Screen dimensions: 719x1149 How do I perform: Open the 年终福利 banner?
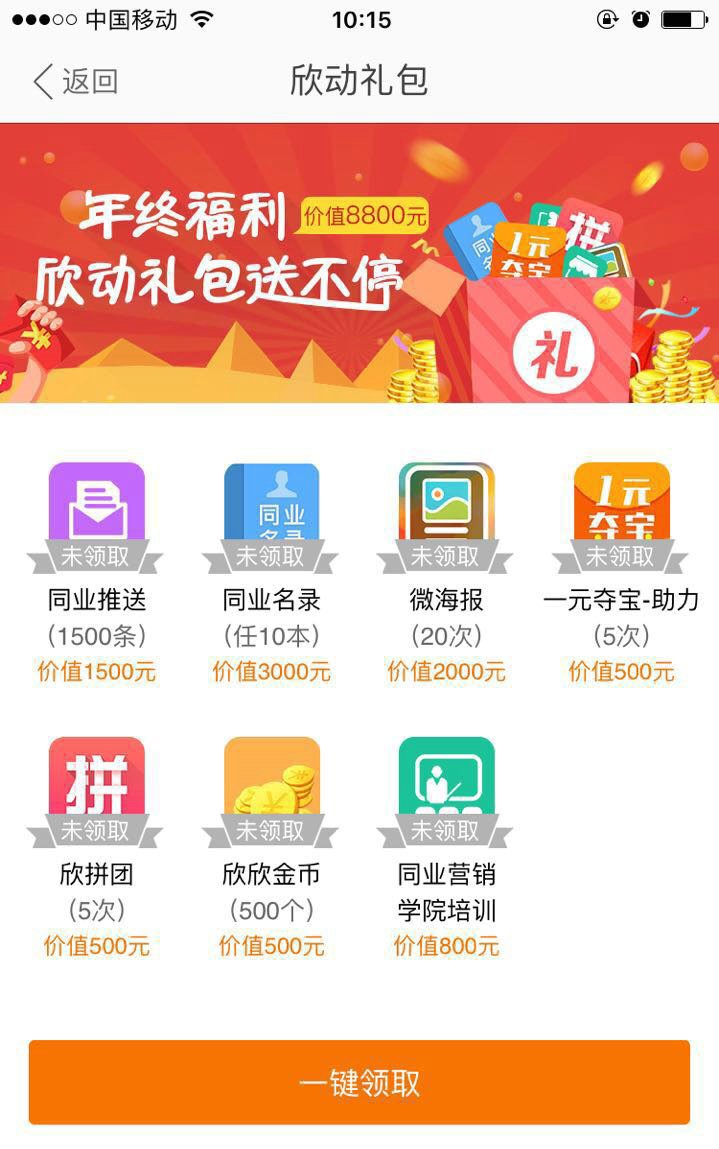pyautogui.click(x=359, y=263)
